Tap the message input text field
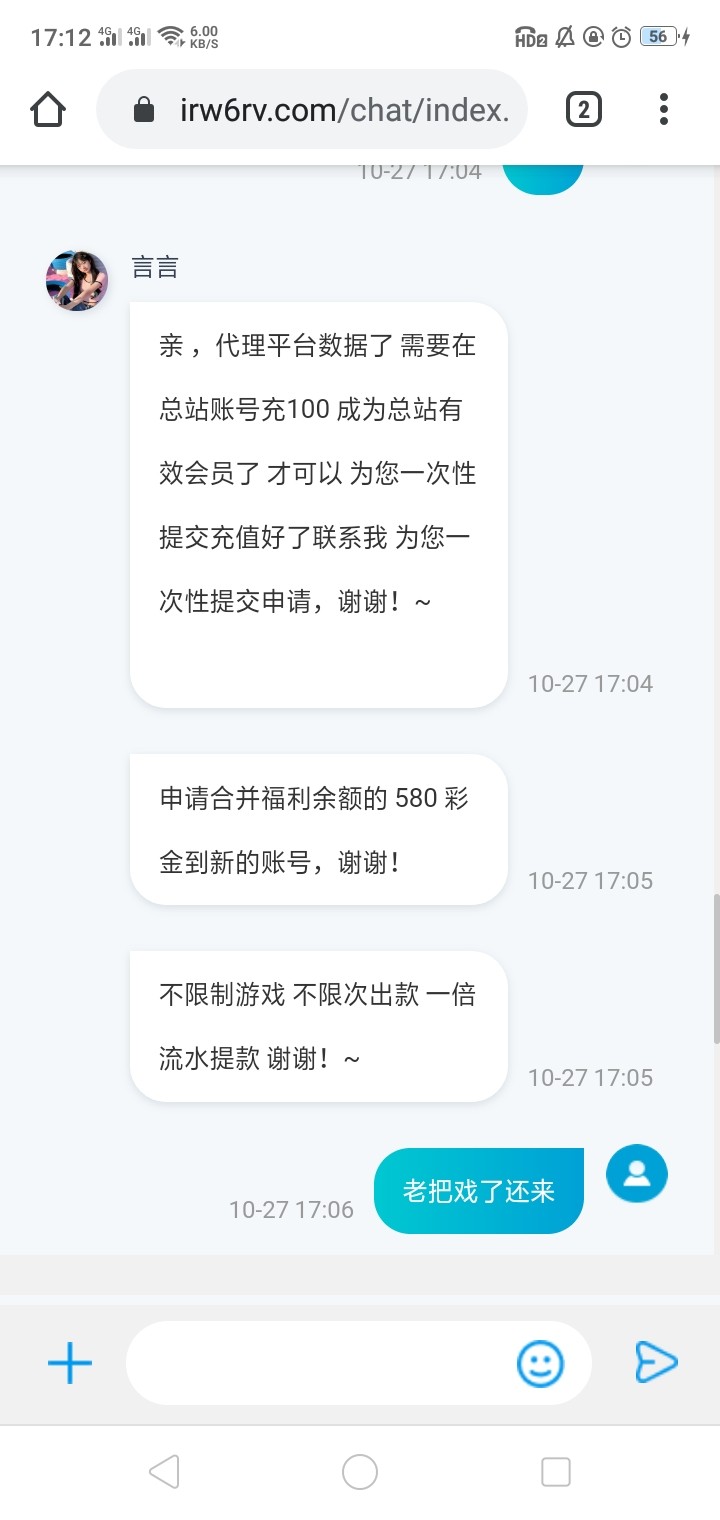 (x=320, y=1362)
